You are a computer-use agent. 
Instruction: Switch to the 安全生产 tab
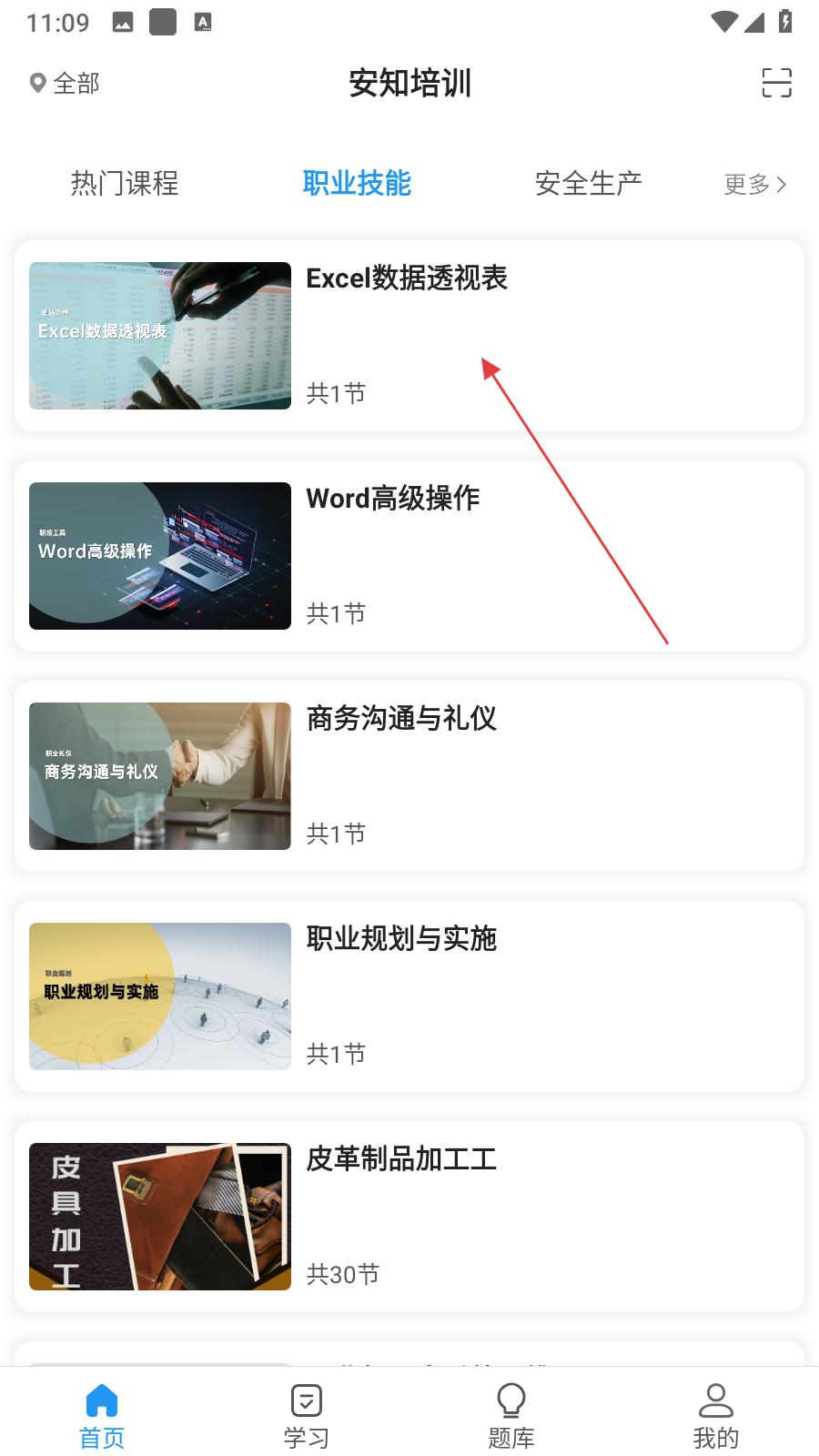[x=589, y=183]
